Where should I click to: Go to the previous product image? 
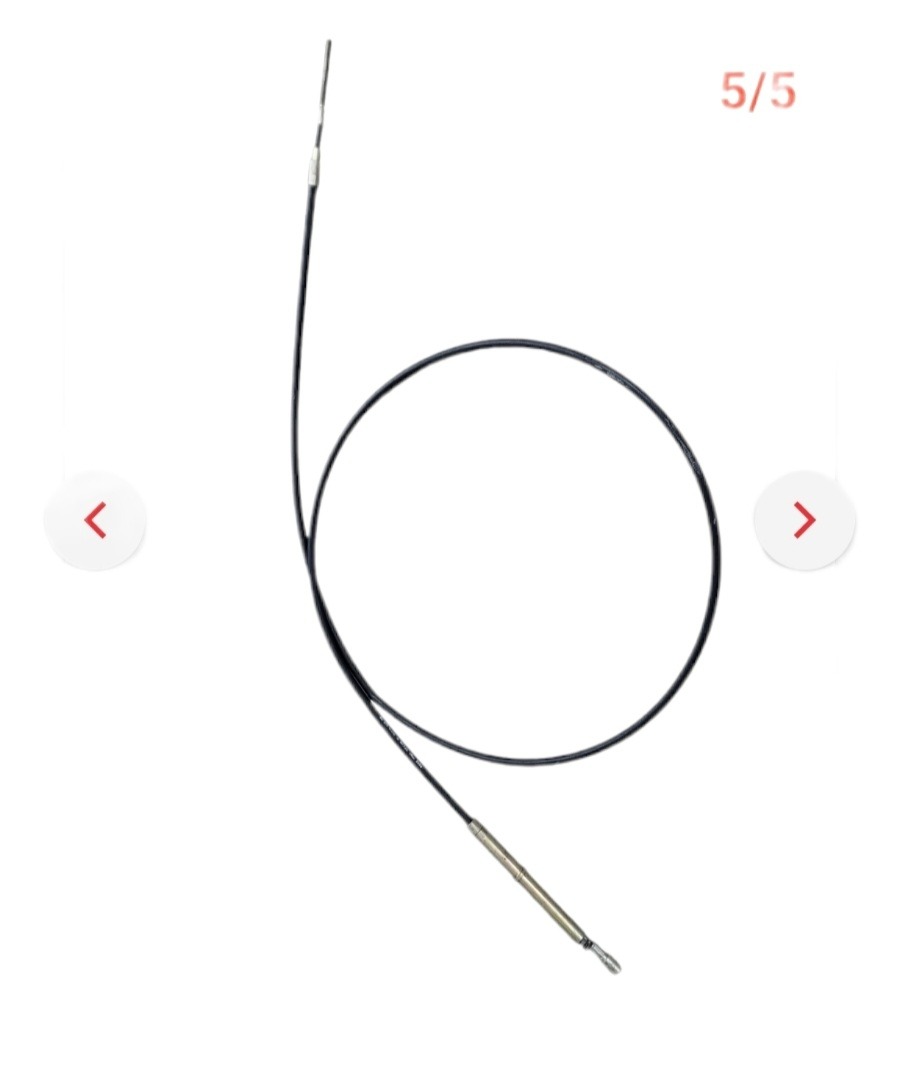click(95, 521)
